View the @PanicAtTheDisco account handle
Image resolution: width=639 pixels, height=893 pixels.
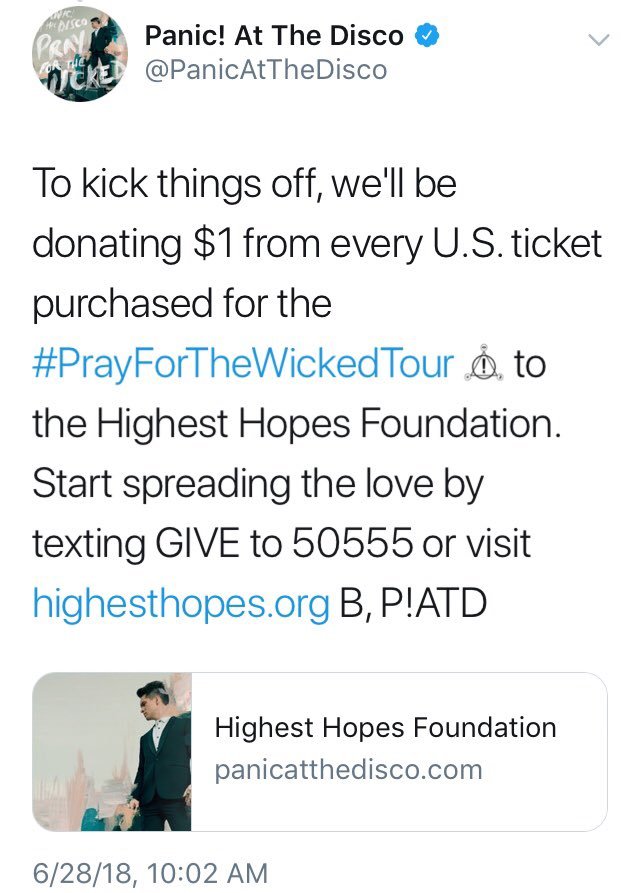[x=265, y=70]
